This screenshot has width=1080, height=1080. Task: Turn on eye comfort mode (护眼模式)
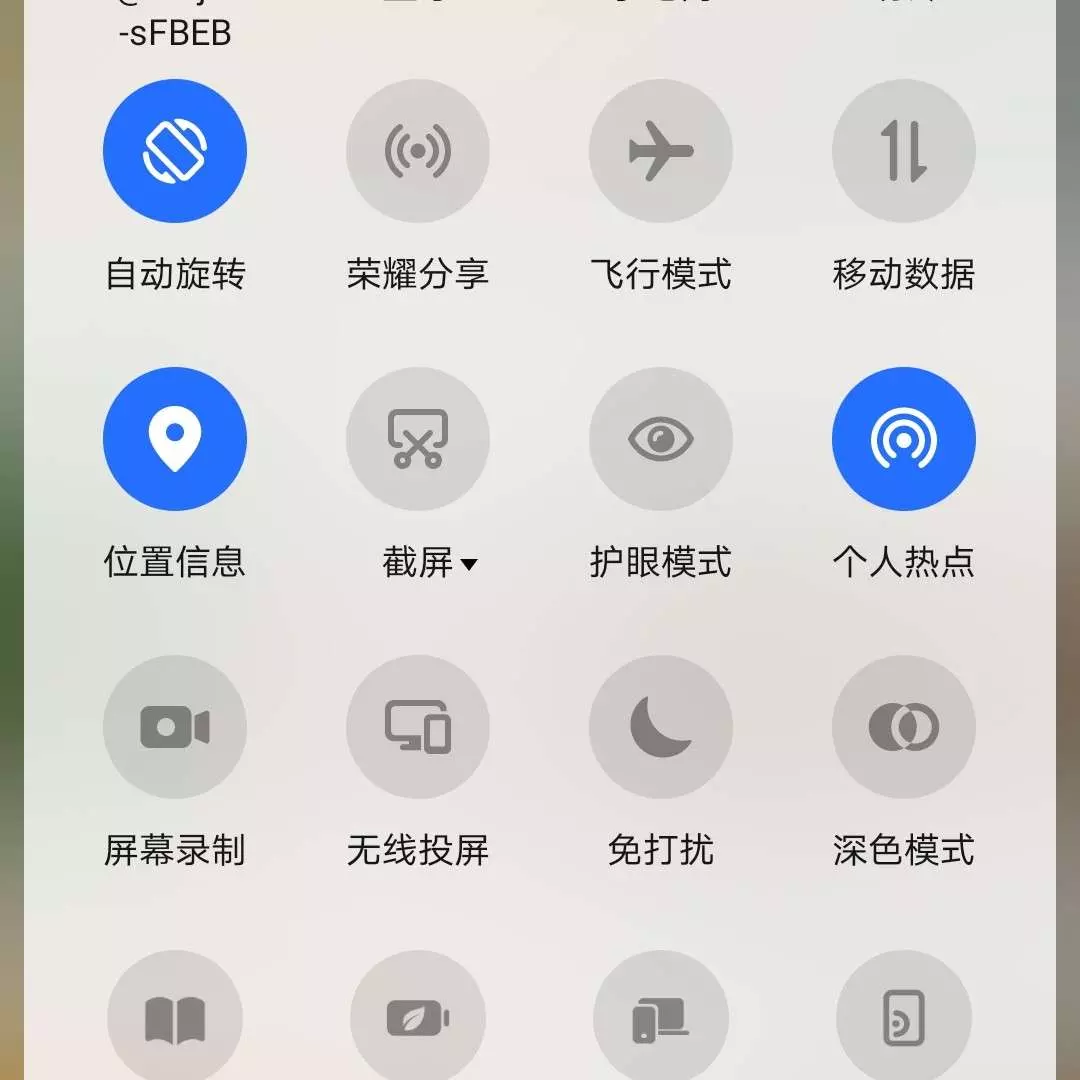pos(661,439)
